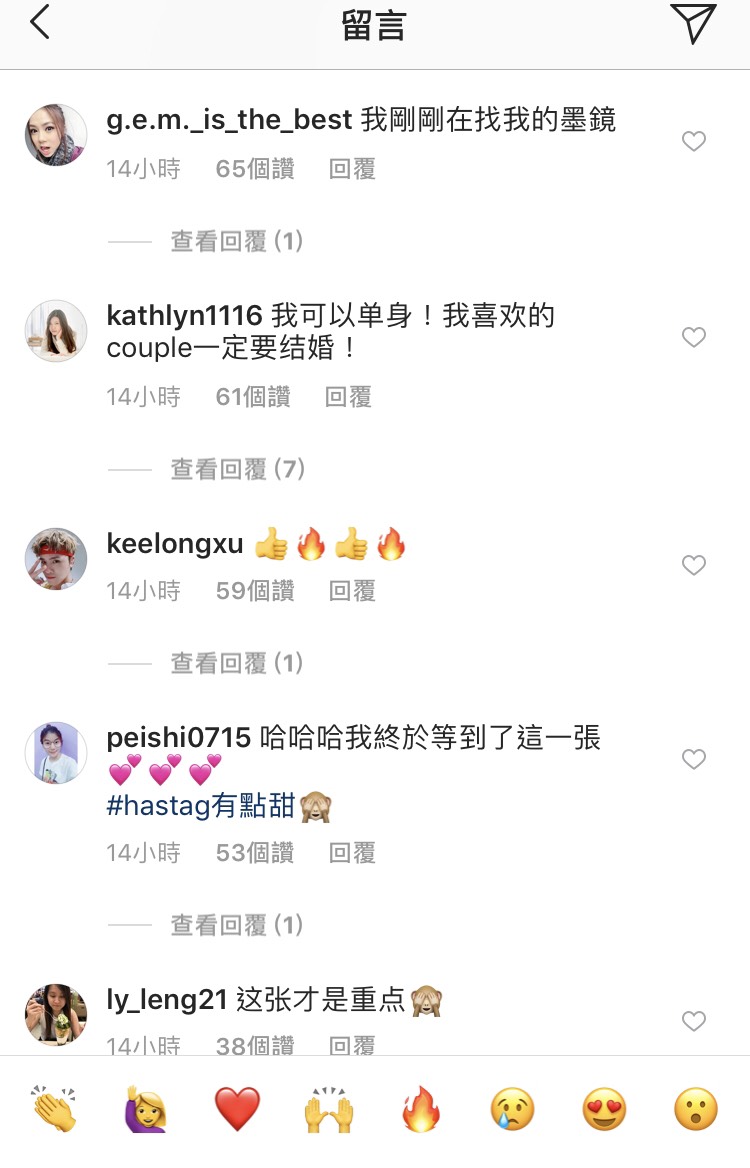Insert the fire emoji
Image resolution: width=750 pixels, height=1168 pixels.
pos(420,1110)
